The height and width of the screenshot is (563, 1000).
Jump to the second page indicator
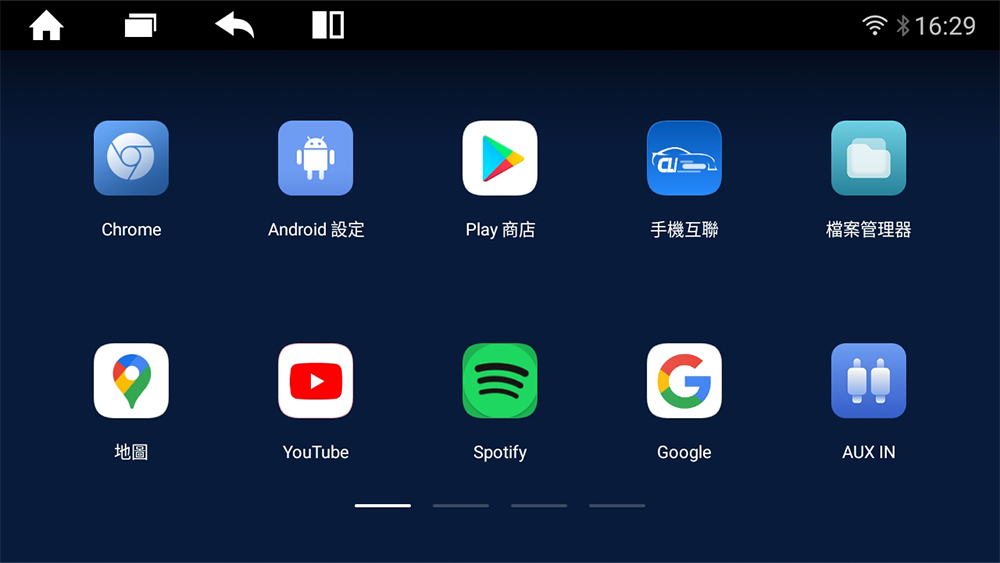(x=461, y=505)
